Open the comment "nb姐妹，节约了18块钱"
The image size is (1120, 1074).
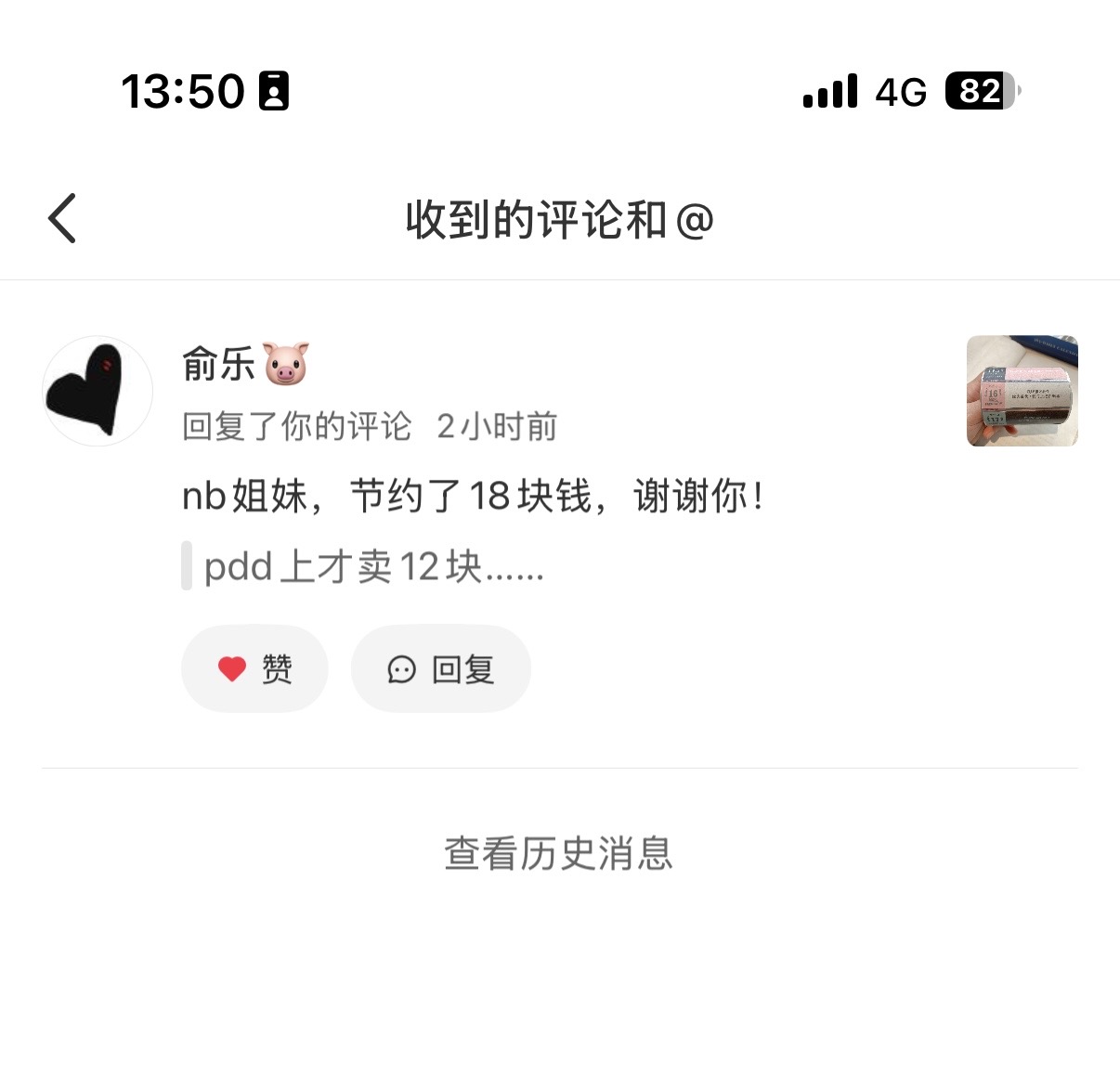pos(473,496)
